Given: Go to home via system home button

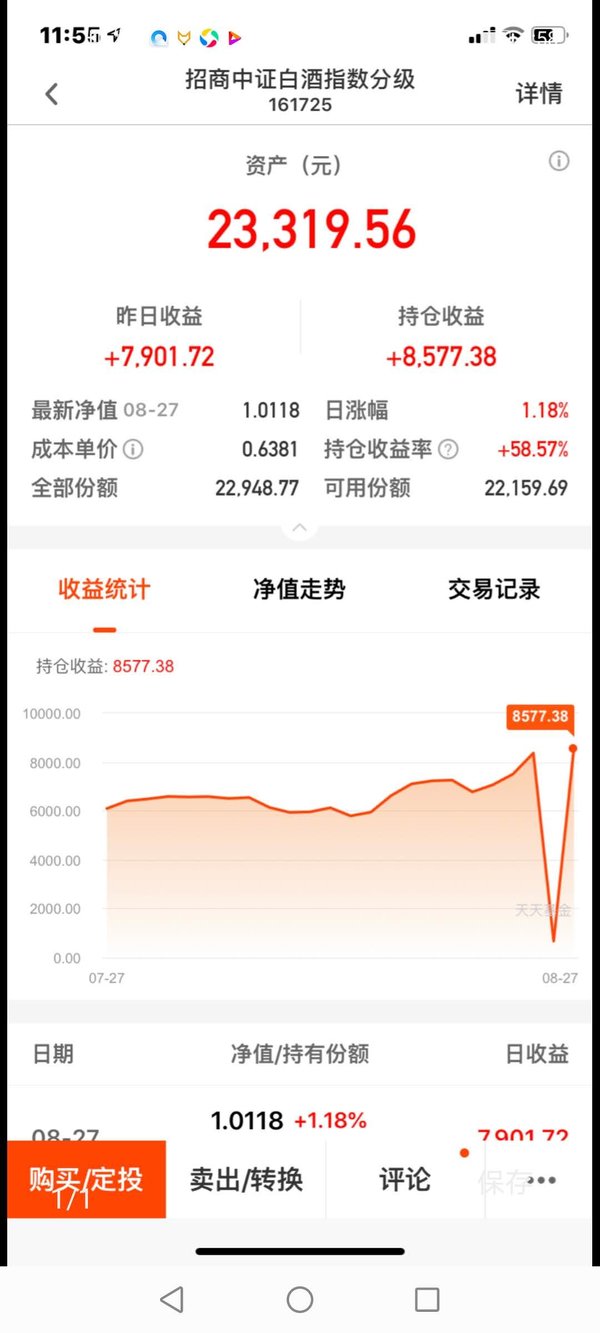Looking at the screenshot, I should (x=300, y=1299).
